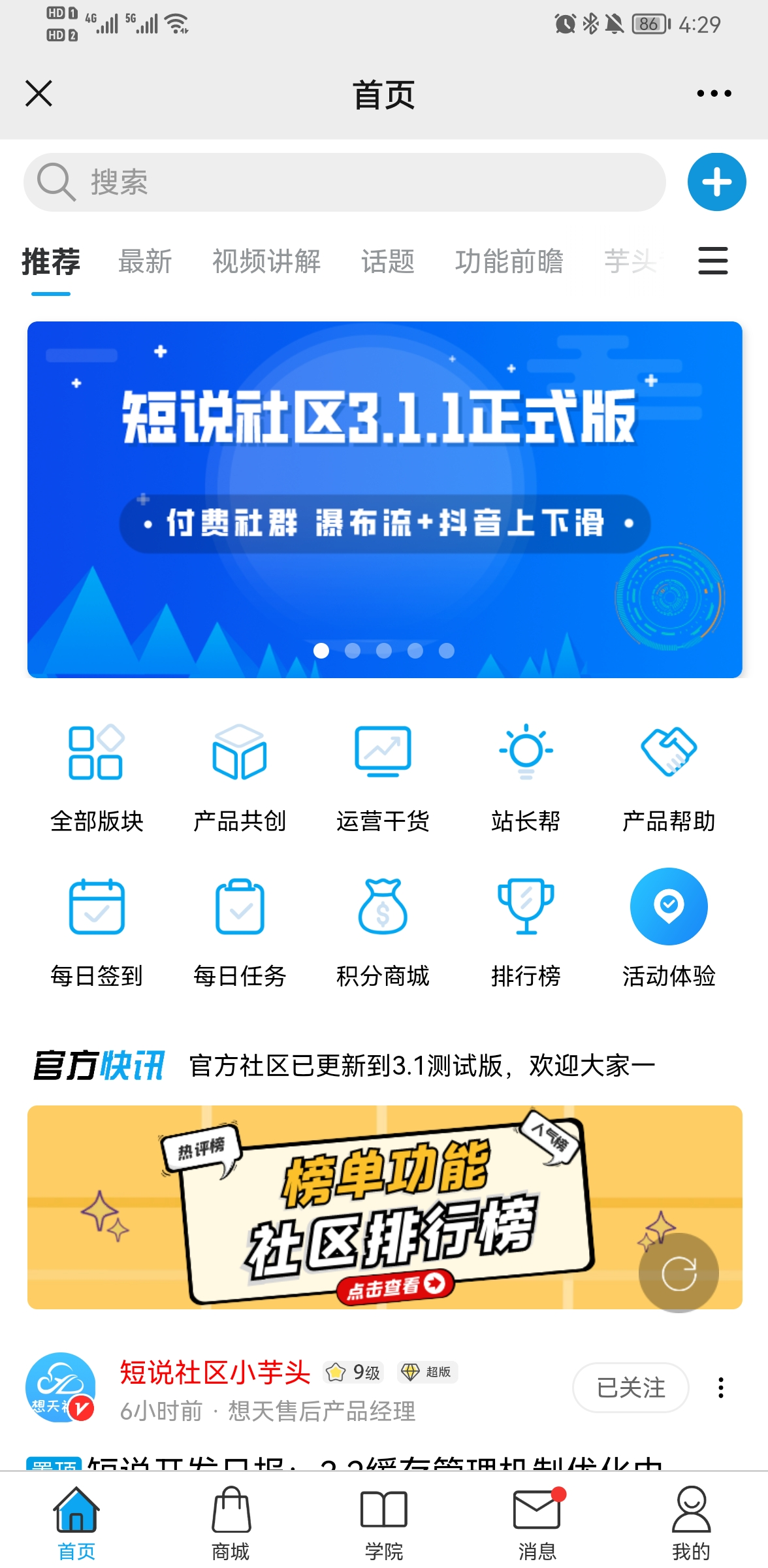
Task: Expand the full category list menu
Action: coord(712,261)
